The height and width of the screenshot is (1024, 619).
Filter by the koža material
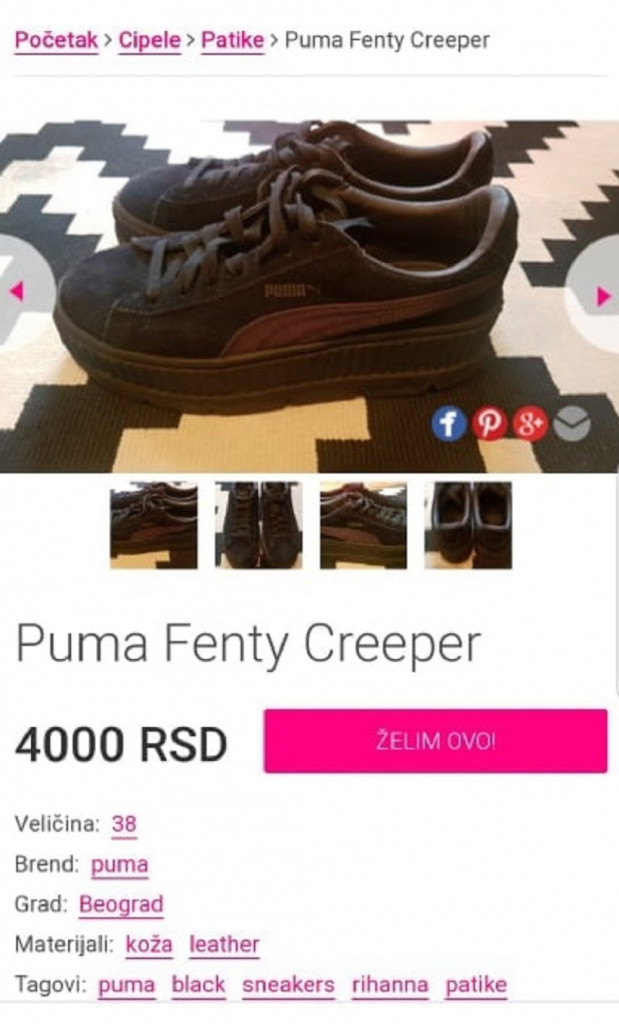[149, 945]
